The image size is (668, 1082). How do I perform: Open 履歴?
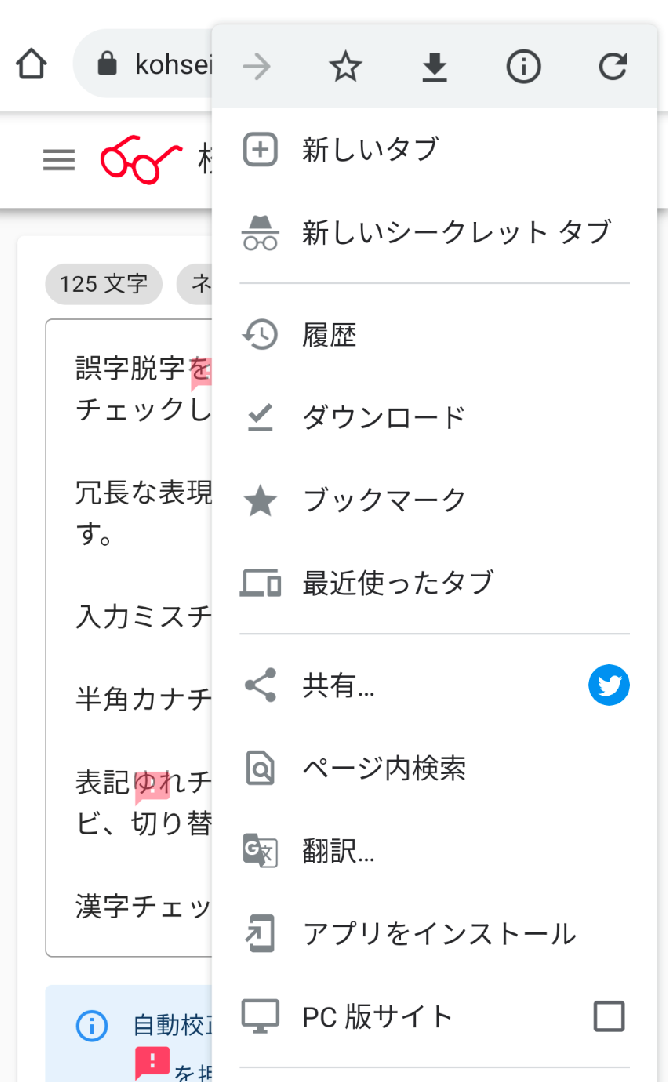pyautogui.click(x=329, y=335)
